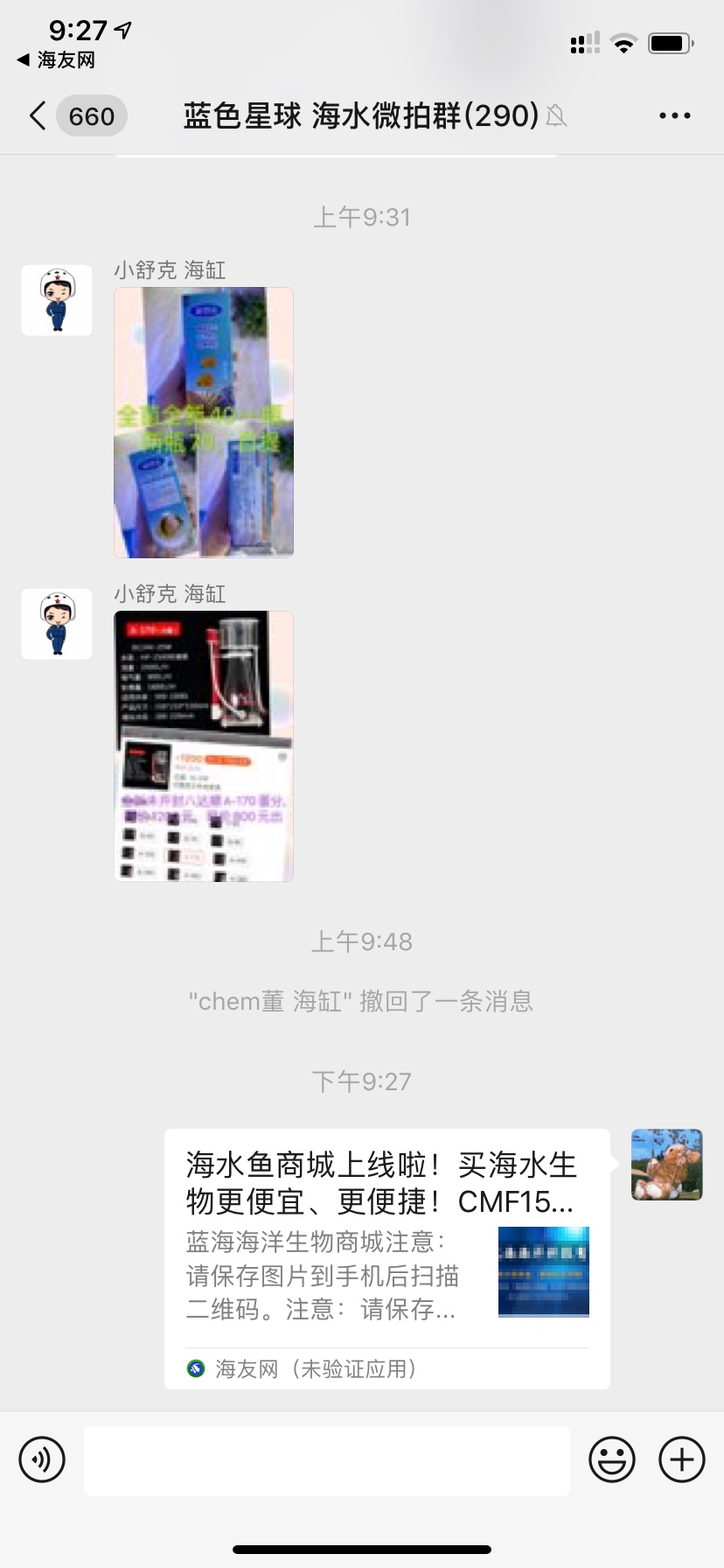
Task: View the second 小舒克 海缸 avatar profile
Action: [x=57, y=624]
